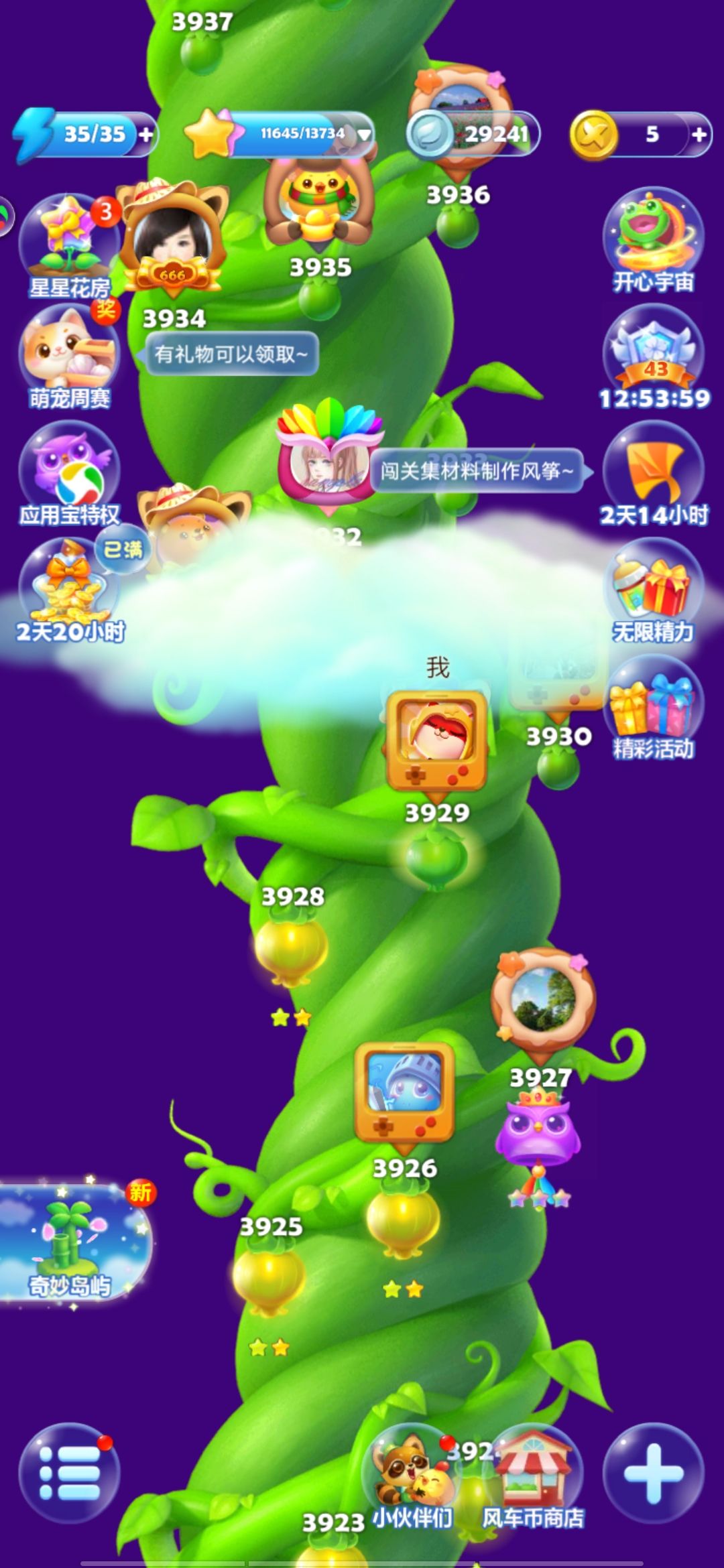The image size is (724, 1568).
Task: Tap the large blue plus button
Action: (x=654, y=1473)
